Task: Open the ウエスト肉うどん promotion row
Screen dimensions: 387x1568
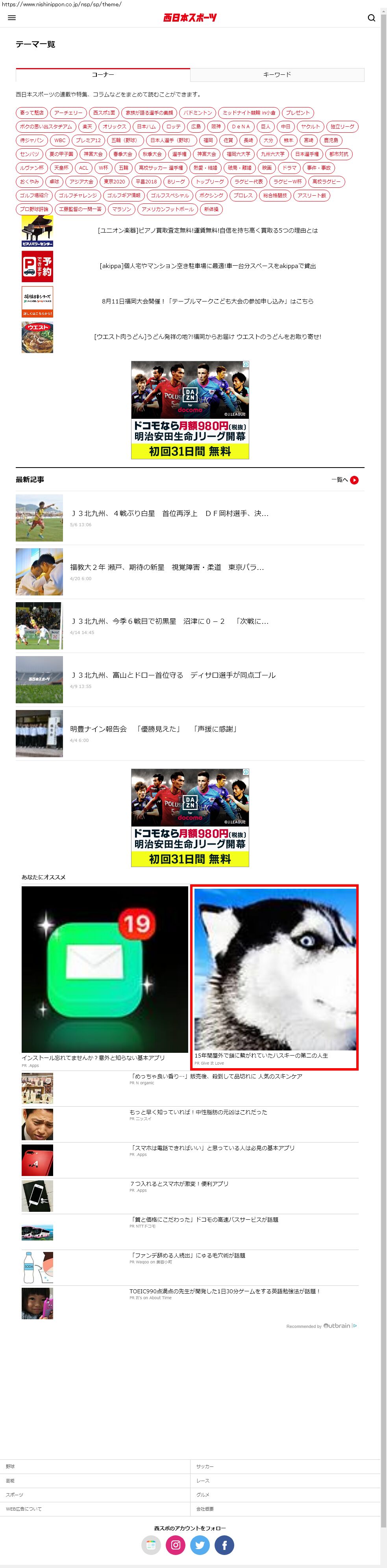Action: [x=207, y=337]
